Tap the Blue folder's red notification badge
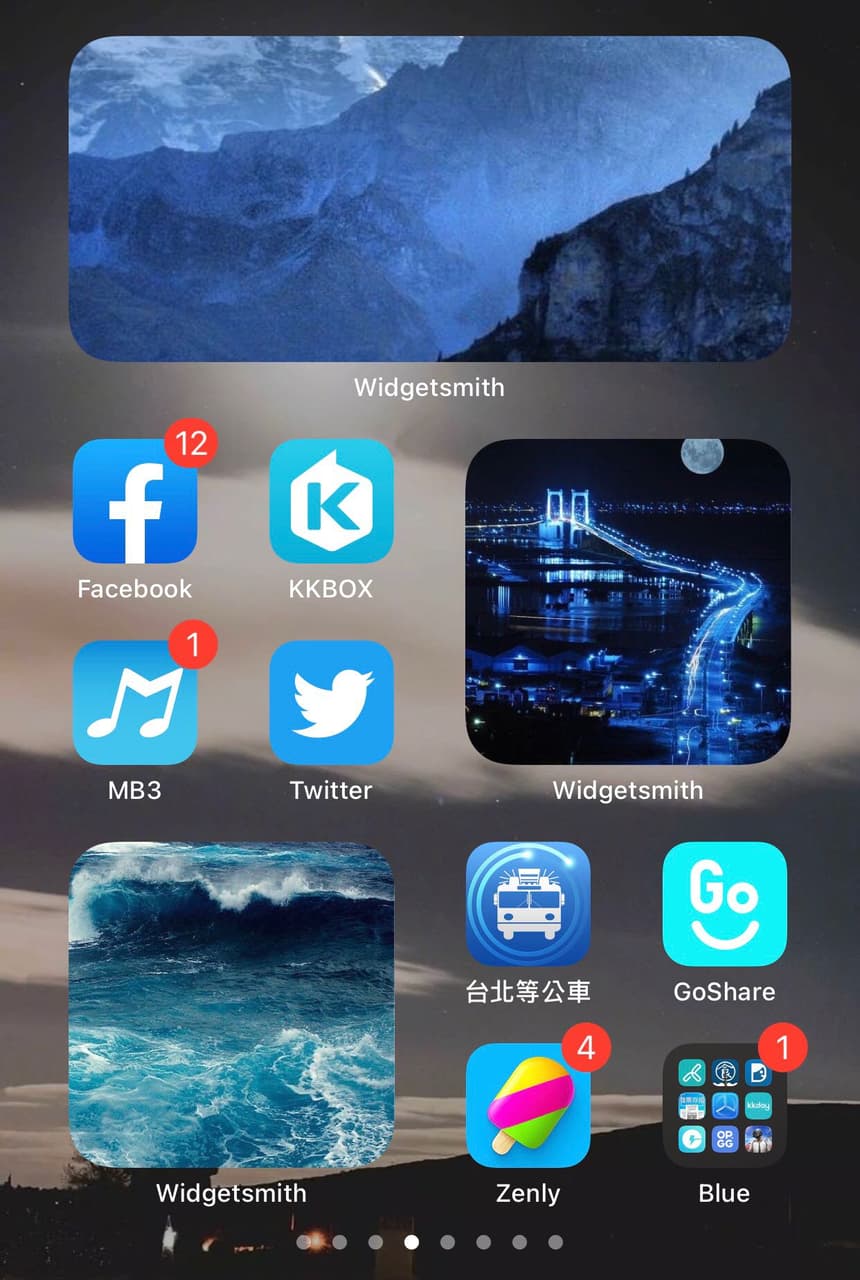The height and width of the screenshot is (1280, 860). [783, 1047]
